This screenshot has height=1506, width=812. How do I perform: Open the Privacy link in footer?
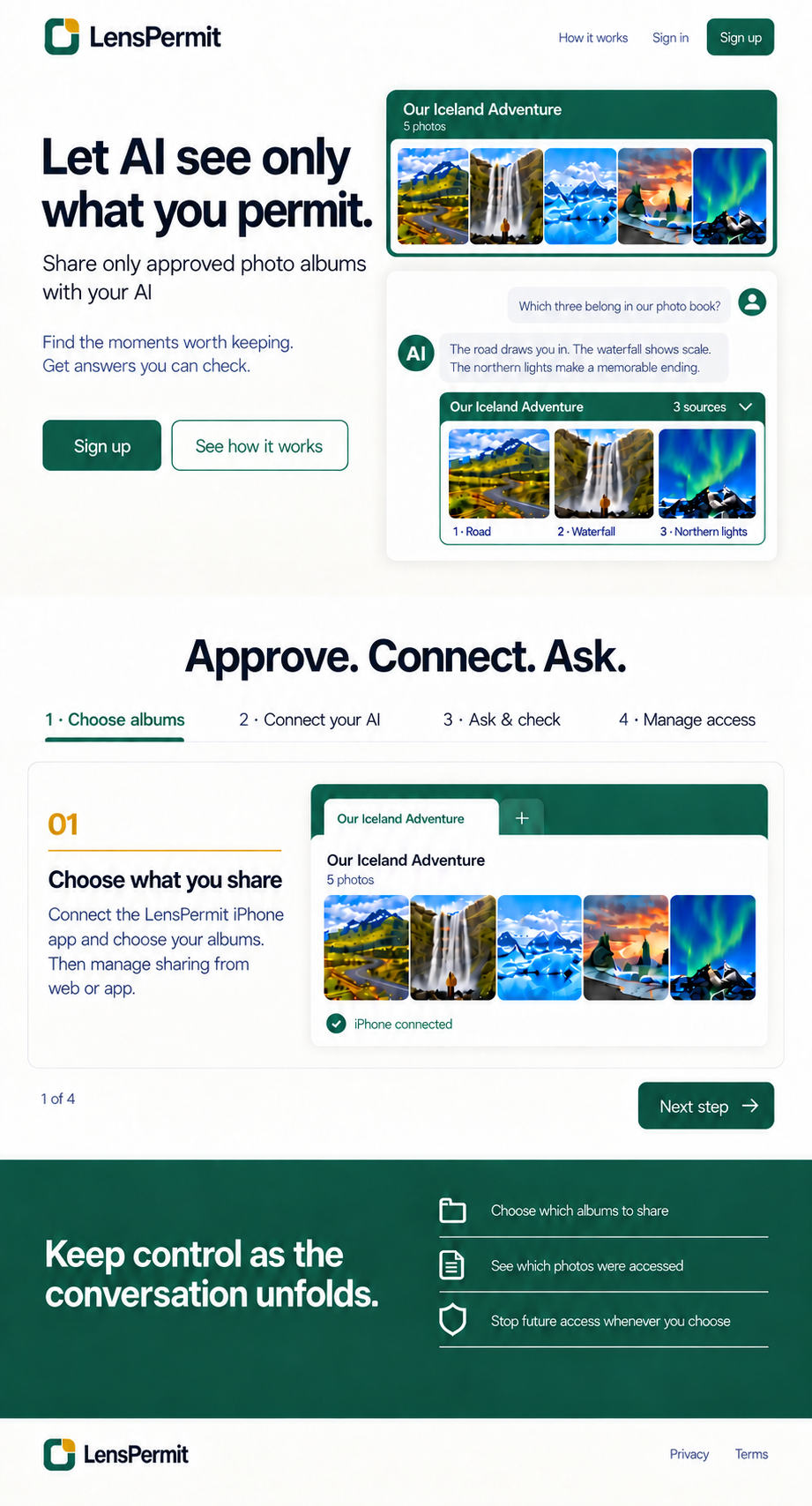click(689, 1454)
